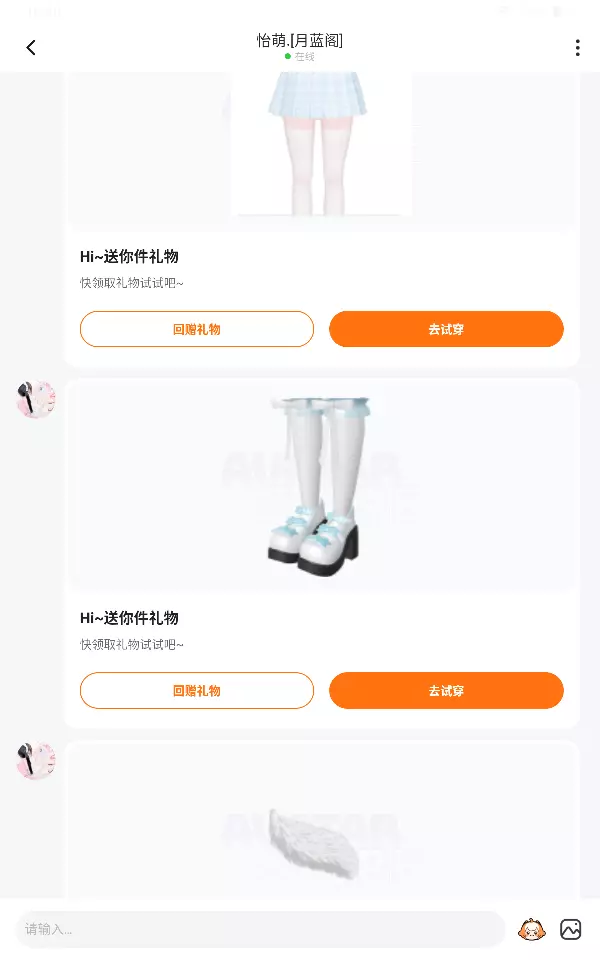The height and width of the screenshot is (960, 600).
Task: Open the feather gift card
Action: pos(322,819)
